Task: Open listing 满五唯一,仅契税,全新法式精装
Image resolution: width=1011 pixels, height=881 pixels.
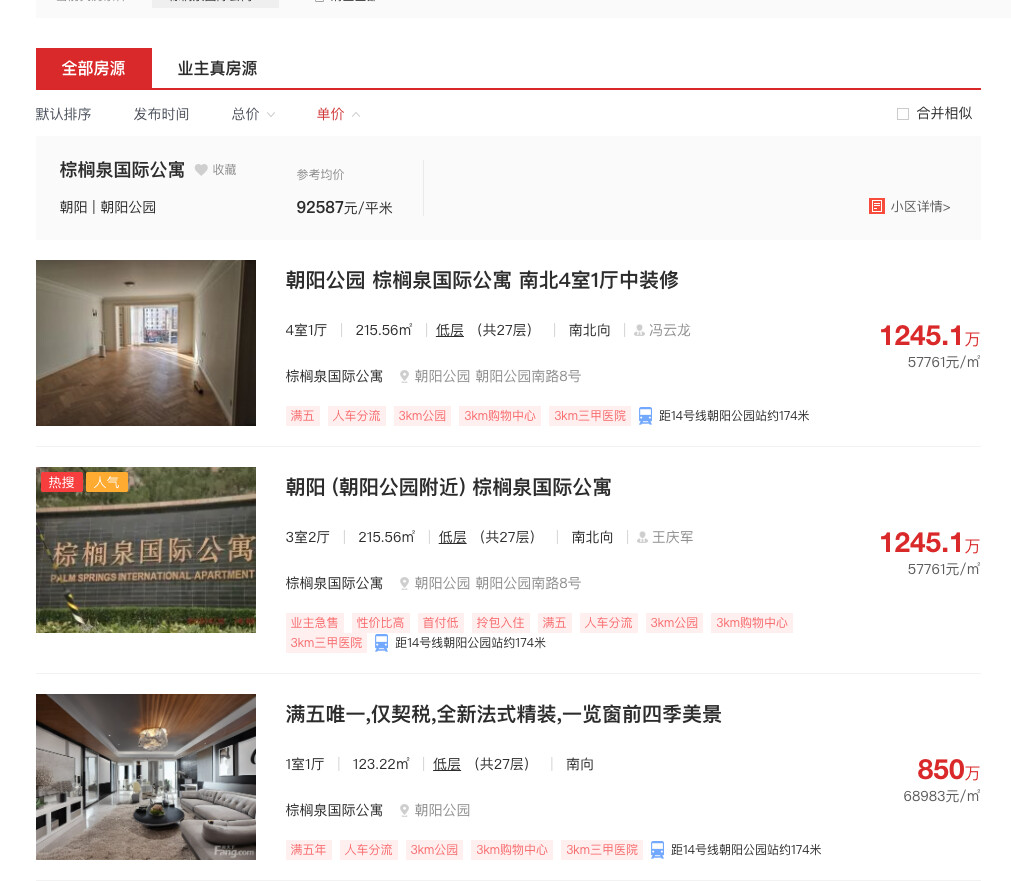Action: click(x=503, y=714)
